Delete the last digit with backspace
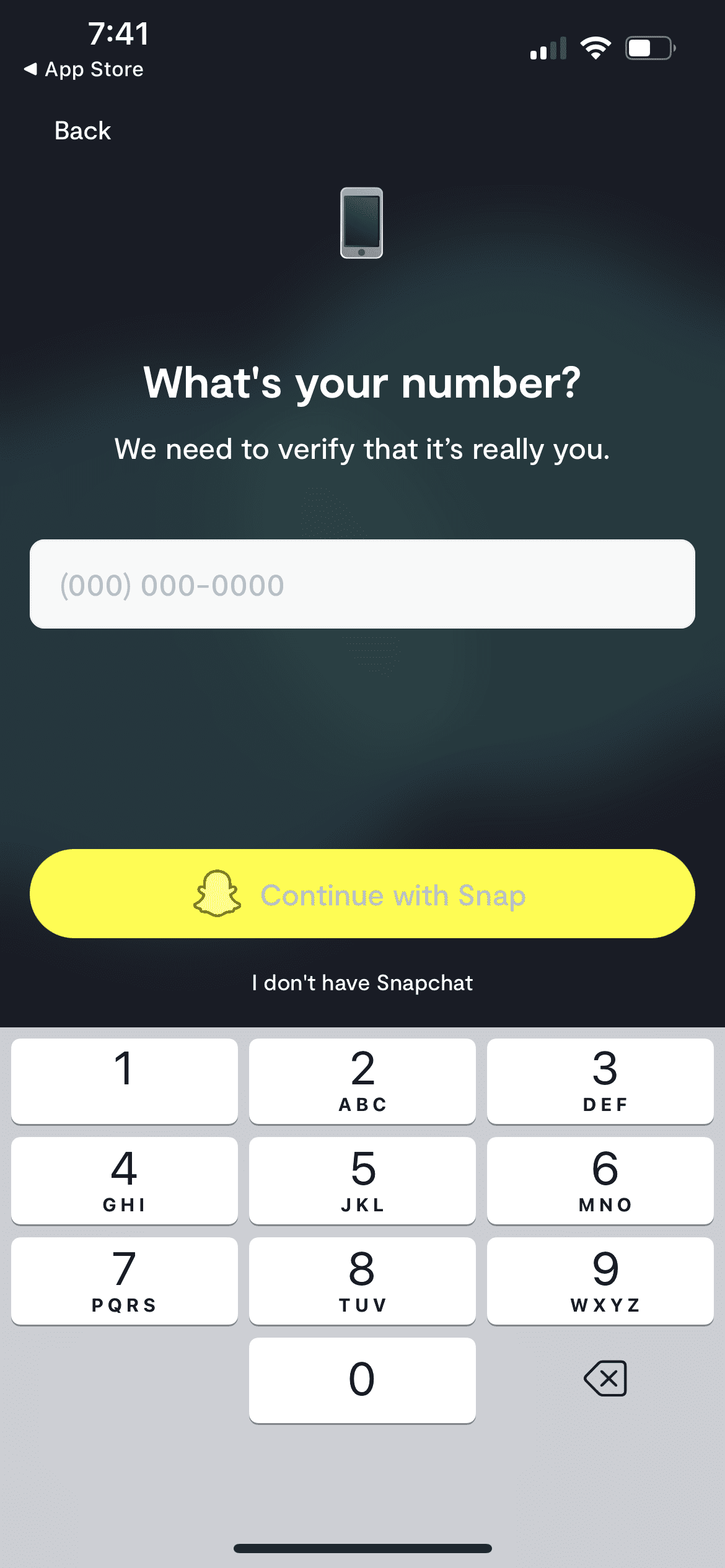The width and height of the screenshot is (725, 1568). point(605,1379)
